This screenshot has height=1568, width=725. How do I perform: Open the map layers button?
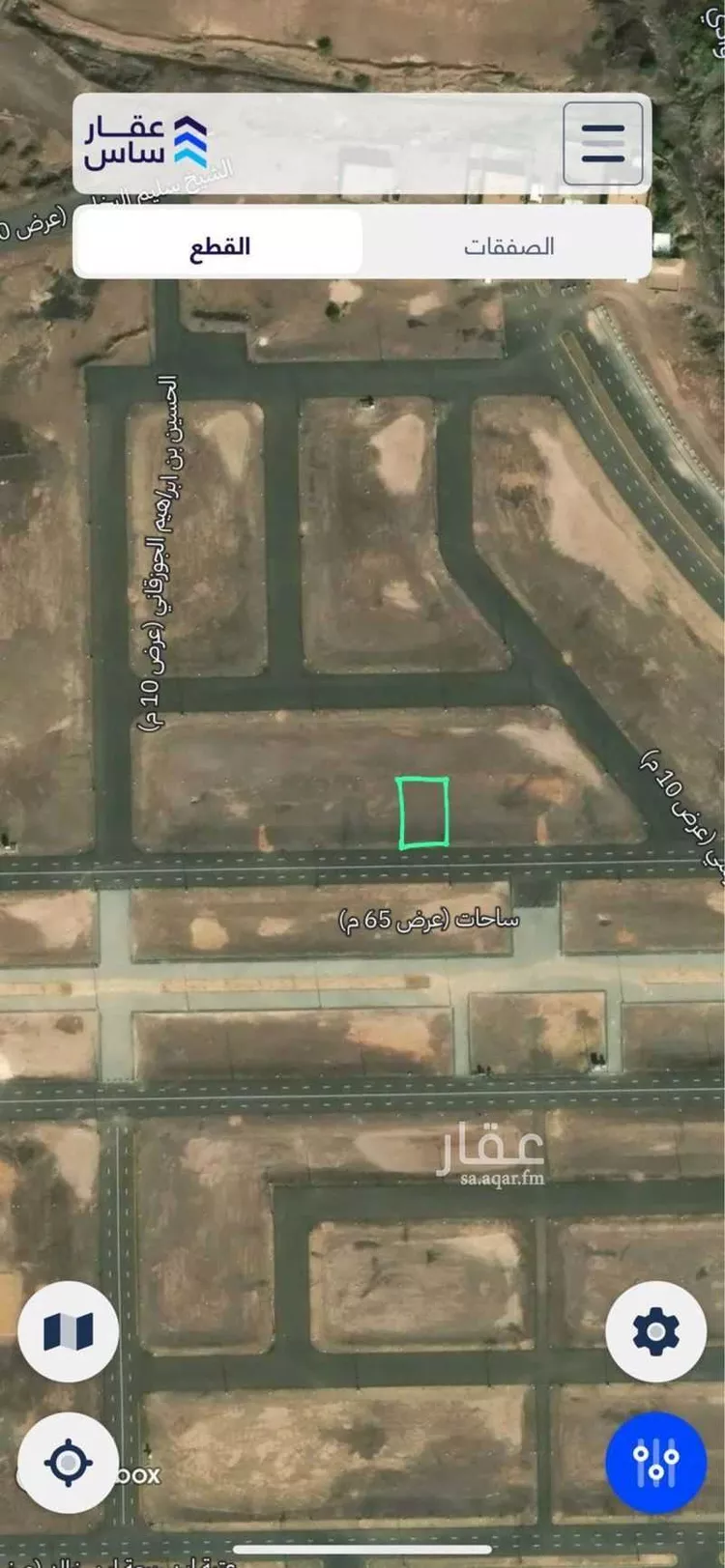click(69, 1332)
